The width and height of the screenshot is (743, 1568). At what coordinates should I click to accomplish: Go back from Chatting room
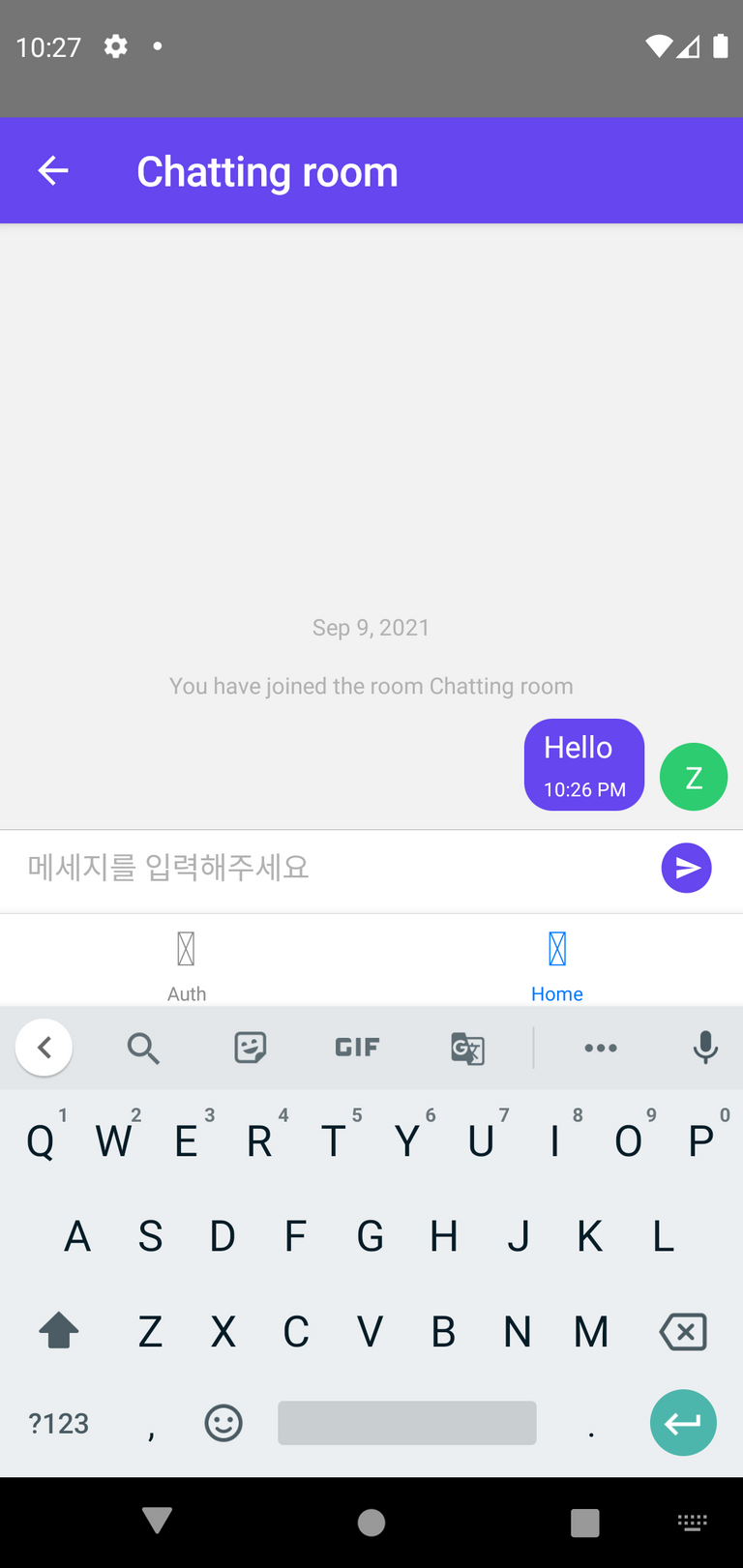(53, 171)
